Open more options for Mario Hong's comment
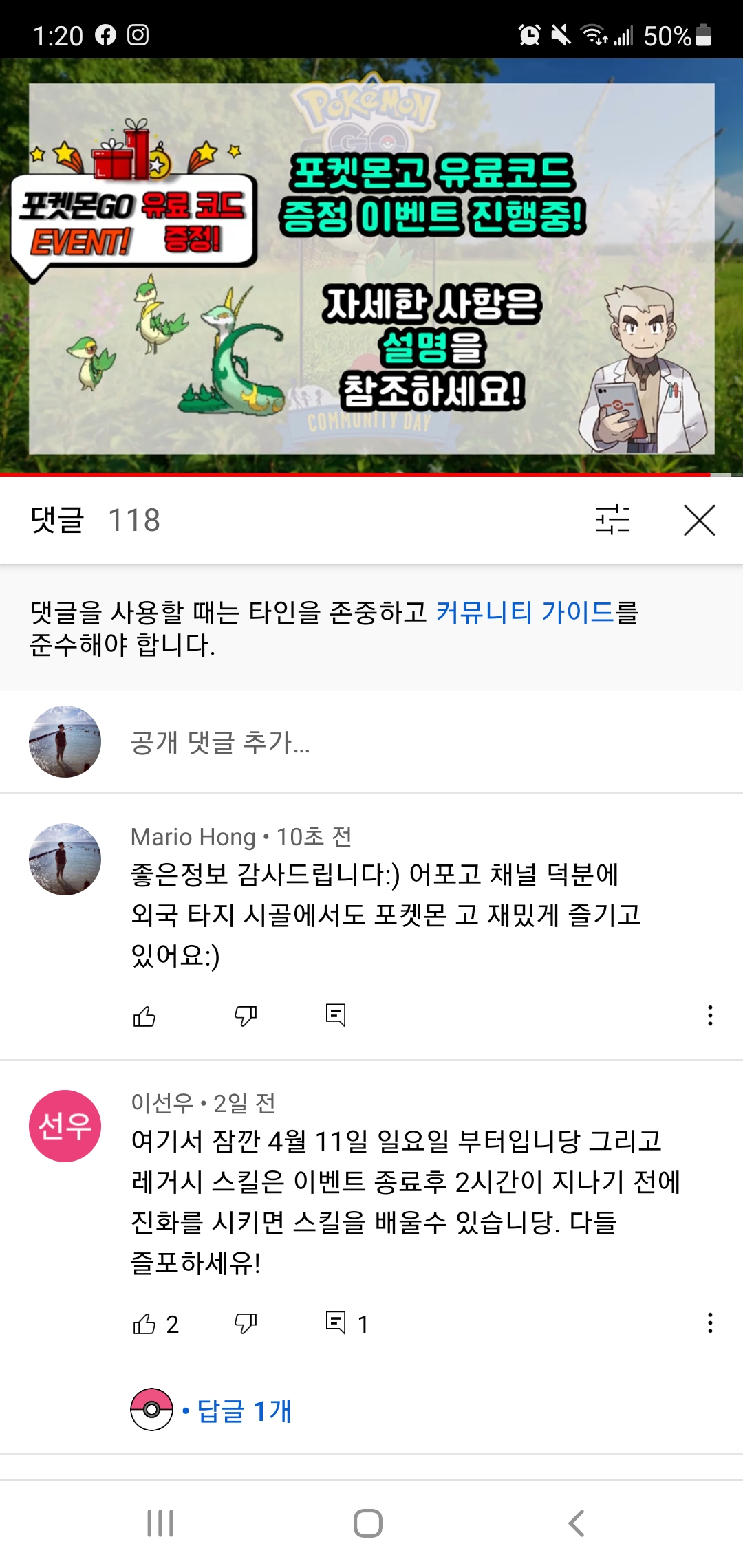 click(710, 1016)
